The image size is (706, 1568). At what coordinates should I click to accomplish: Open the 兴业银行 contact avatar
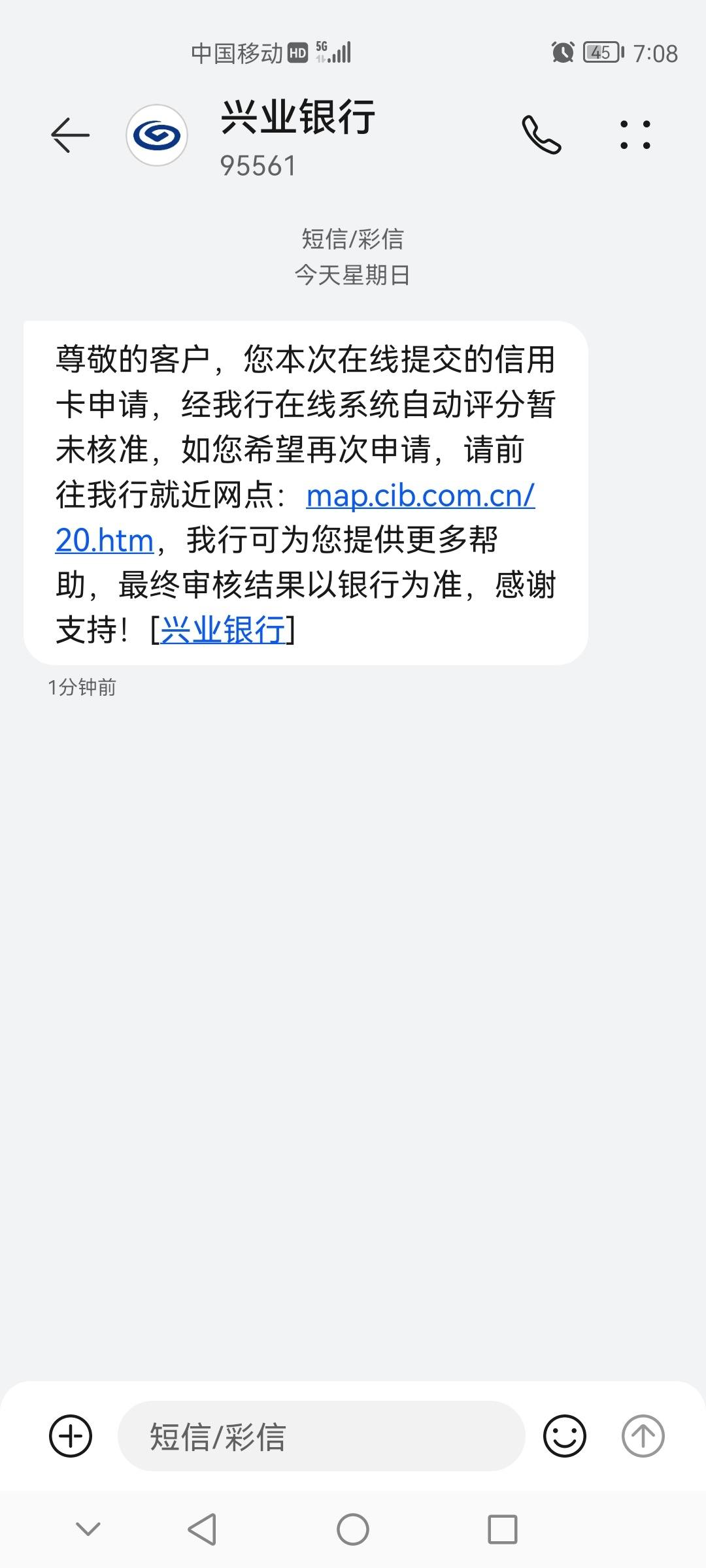pos(157,135)
